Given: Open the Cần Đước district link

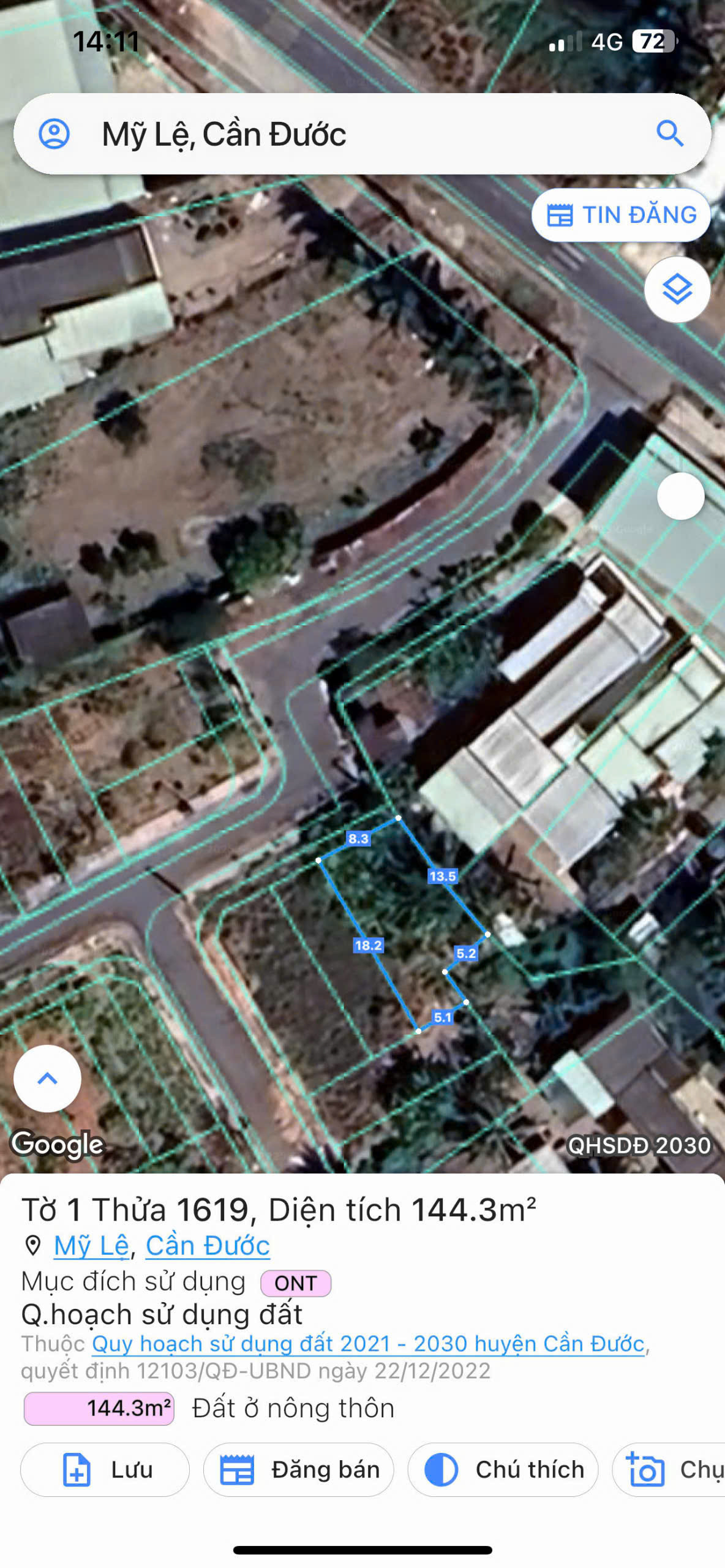Looking at the screenshot, I should click(208, 1246).
